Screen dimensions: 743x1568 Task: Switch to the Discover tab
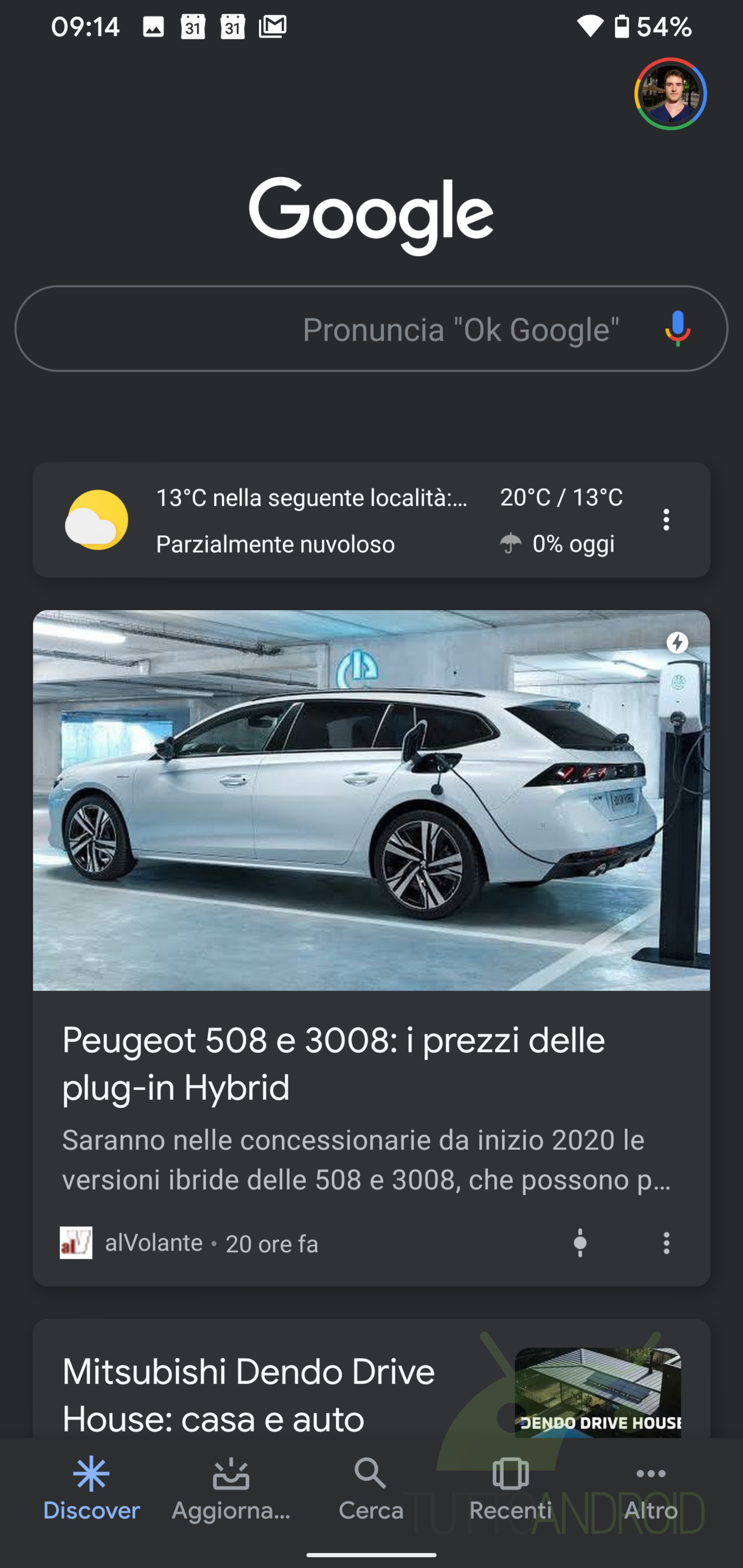pyautogui.click(x=91, y=1488)
